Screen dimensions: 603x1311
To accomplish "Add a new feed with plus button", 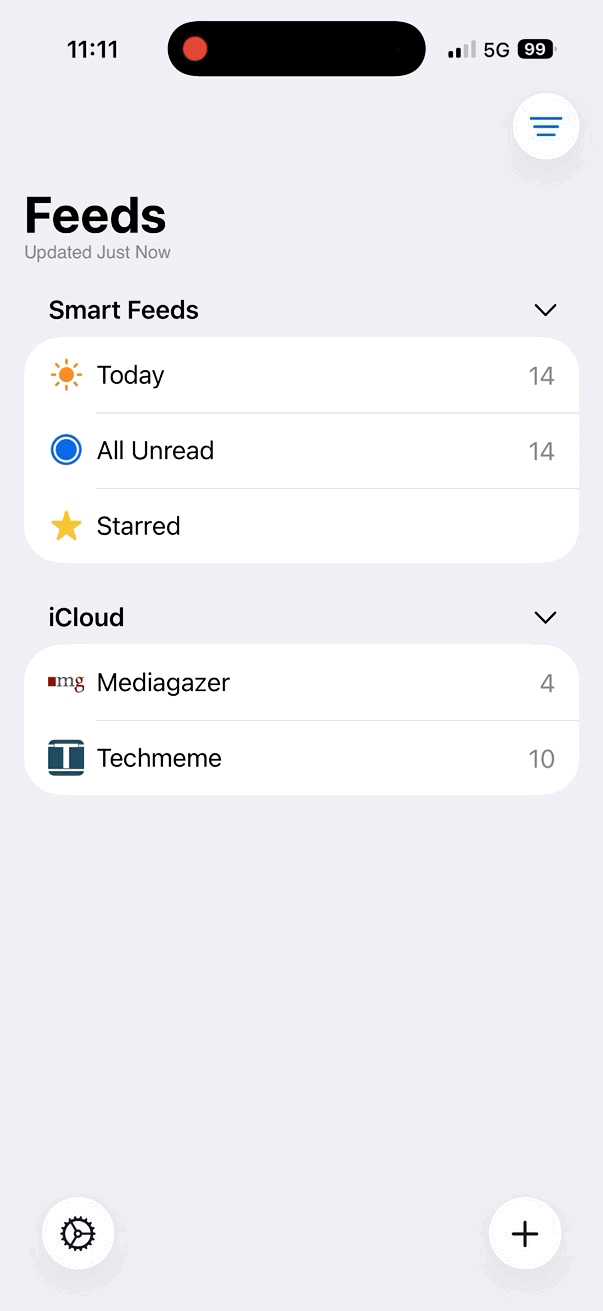I will [x=525, y=1234].
